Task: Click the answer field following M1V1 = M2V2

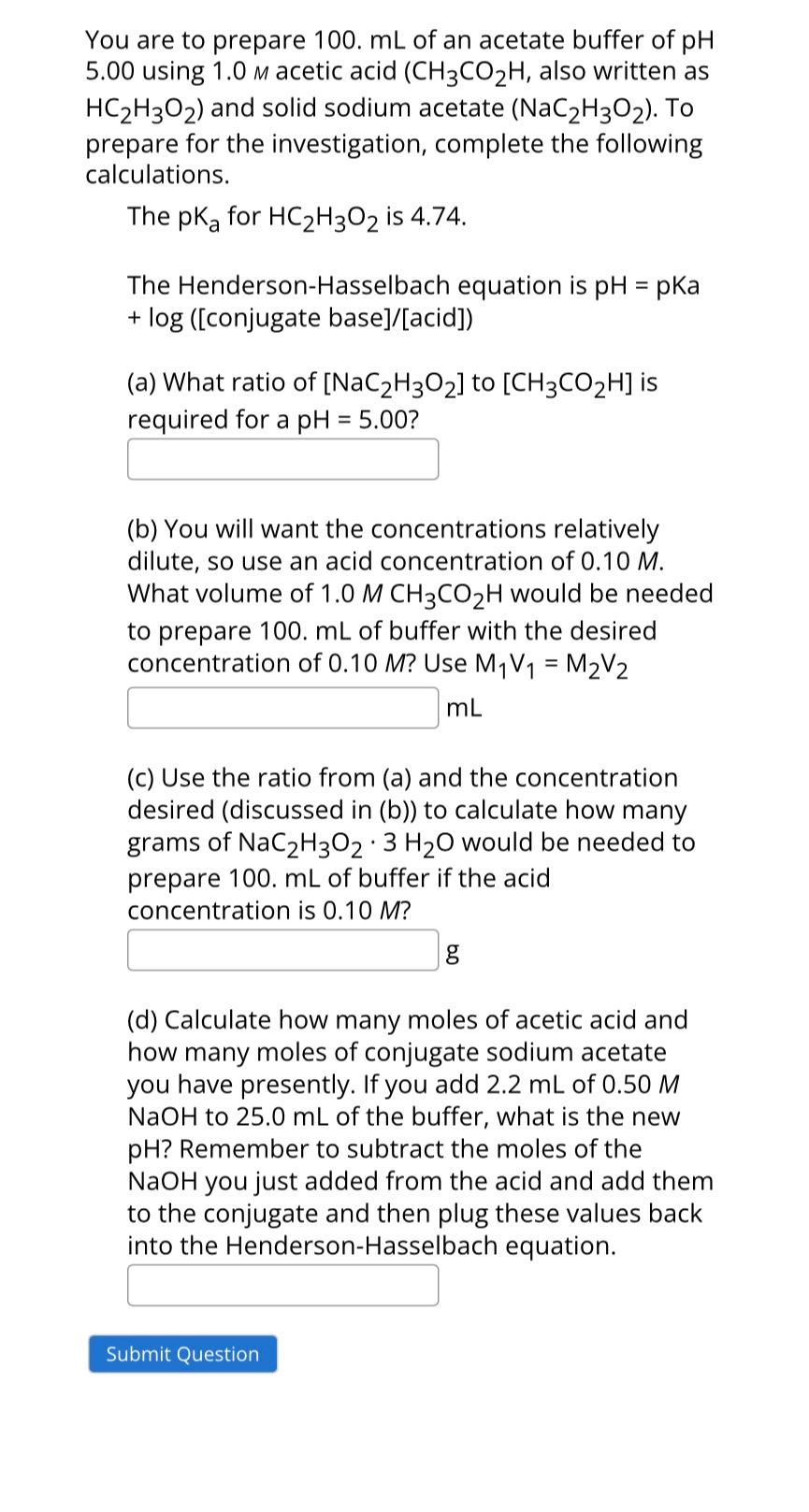Action: click(x=283, y=709)
